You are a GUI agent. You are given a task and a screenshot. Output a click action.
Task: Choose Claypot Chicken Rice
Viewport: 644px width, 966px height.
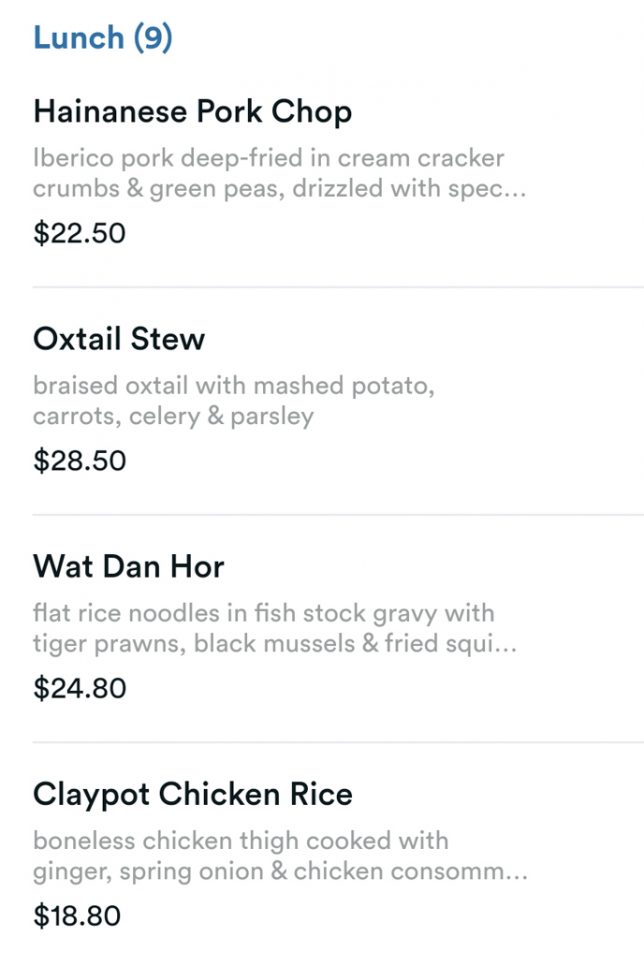pyautogui.click(x=193, y=795)
